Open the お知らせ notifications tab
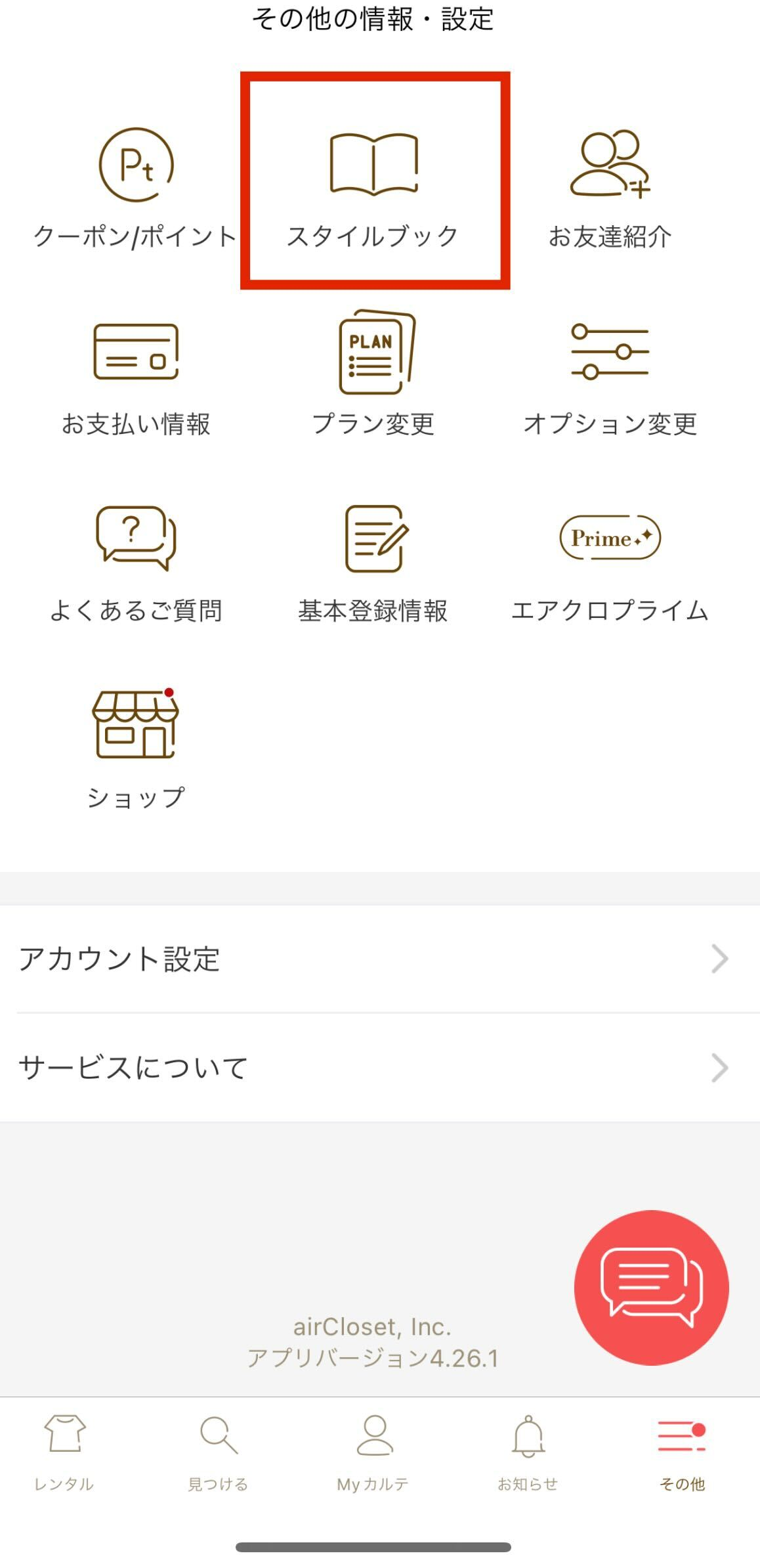Screen dimensions: 760x1568 pyautogui.click(x=528, y=1452)
